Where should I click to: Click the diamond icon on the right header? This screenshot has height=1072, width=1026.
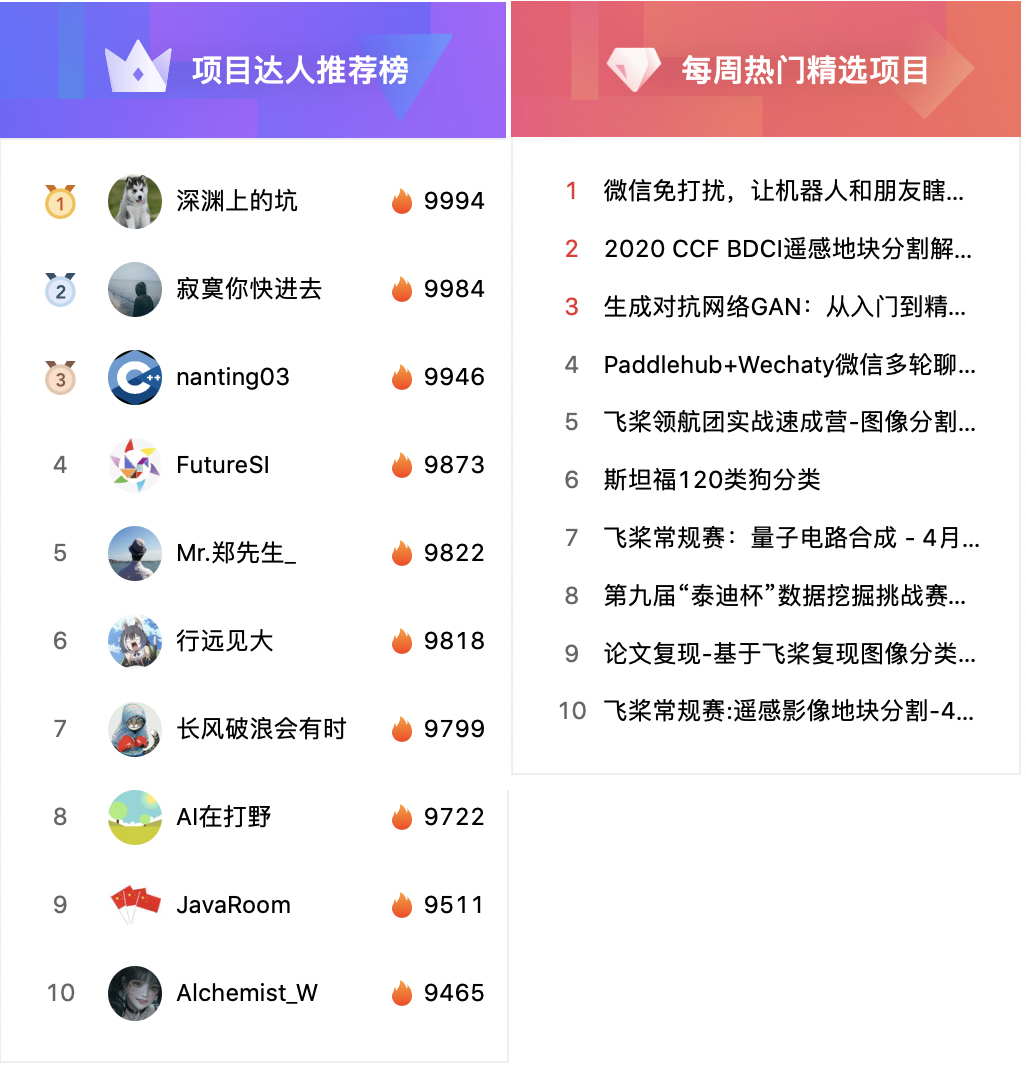click(x=635, y=68)
